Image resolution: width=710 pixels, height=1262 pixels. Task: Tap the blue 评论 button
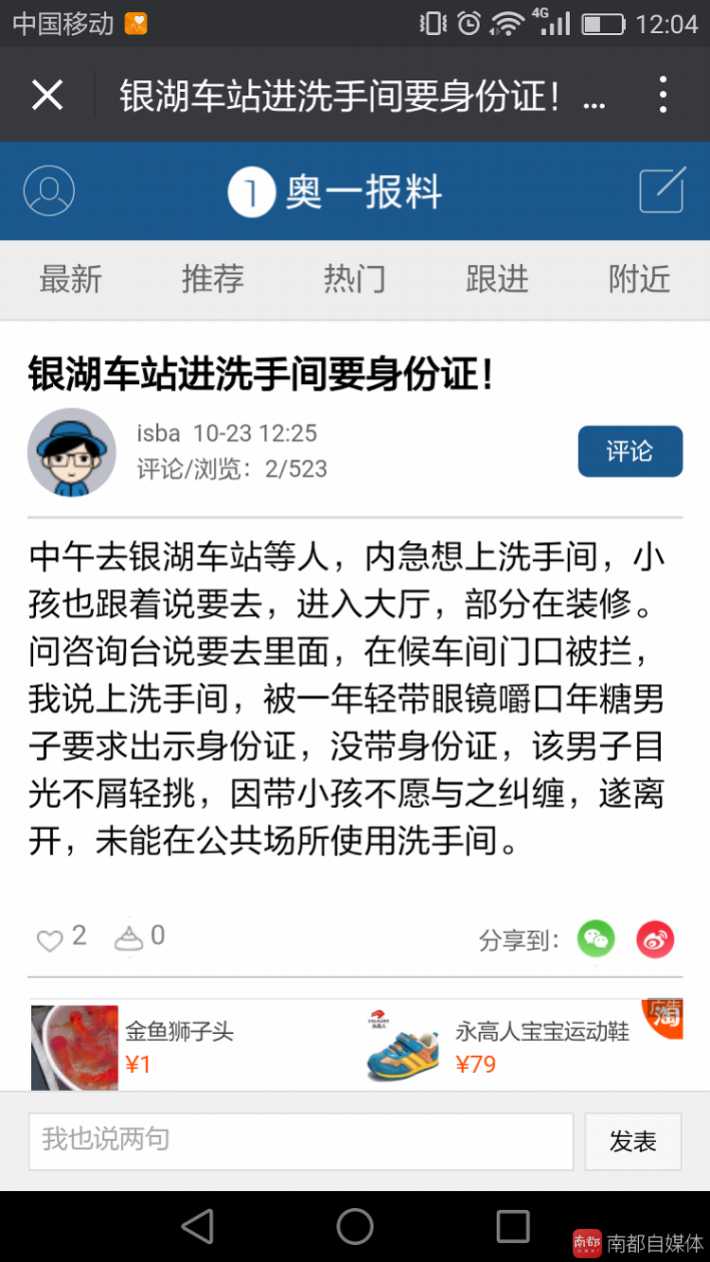pyautogui.click(x=629, y=451)
